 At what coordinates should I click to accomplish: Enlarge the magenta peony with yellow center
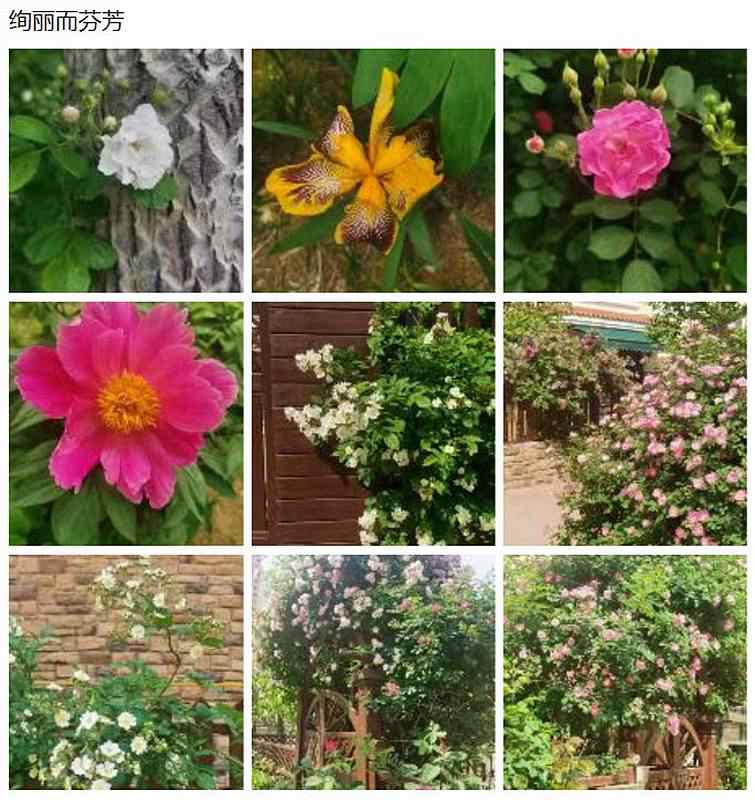126,424
